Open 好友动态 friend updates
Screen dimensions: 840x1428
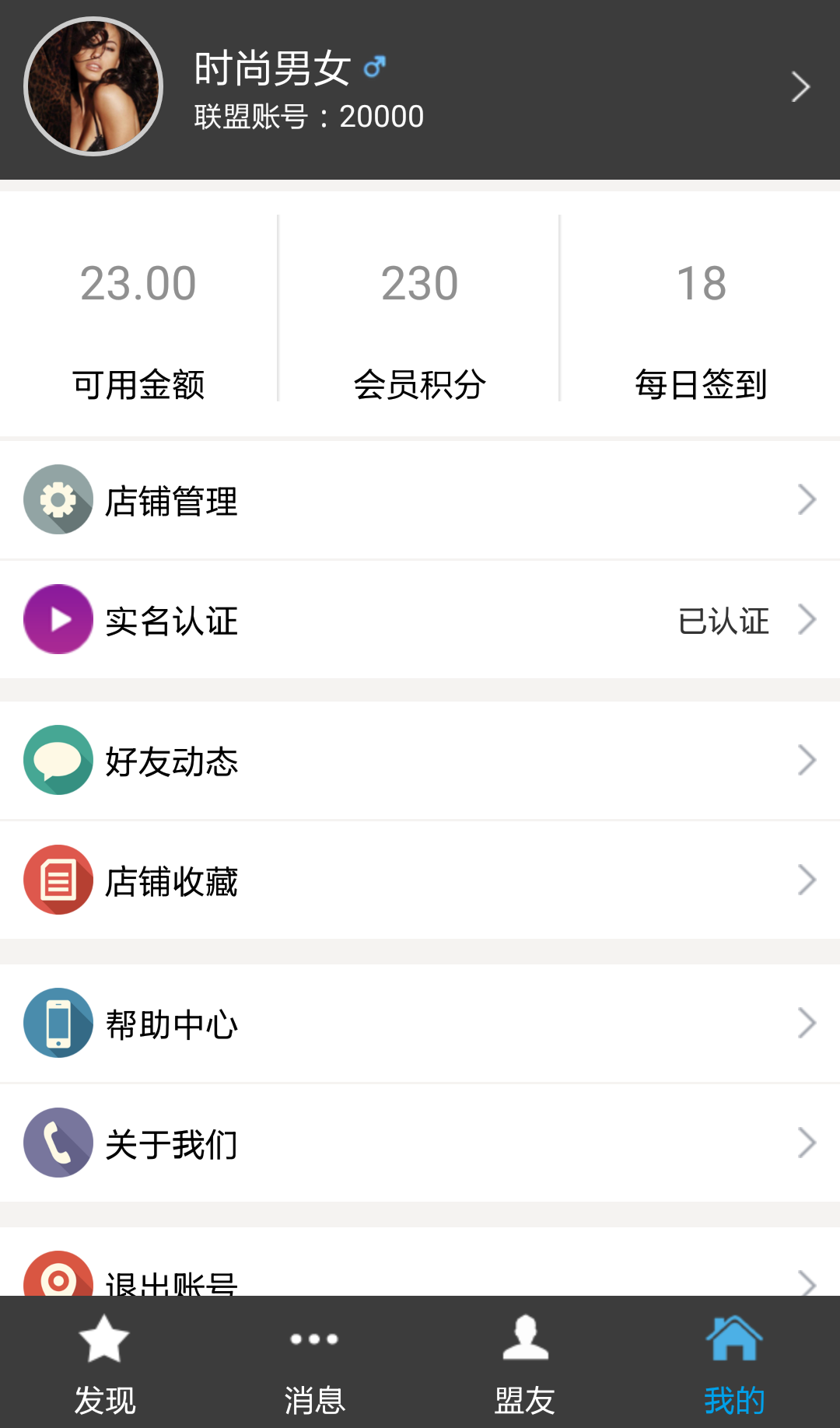pyautogui.click(x=420, y=761)
